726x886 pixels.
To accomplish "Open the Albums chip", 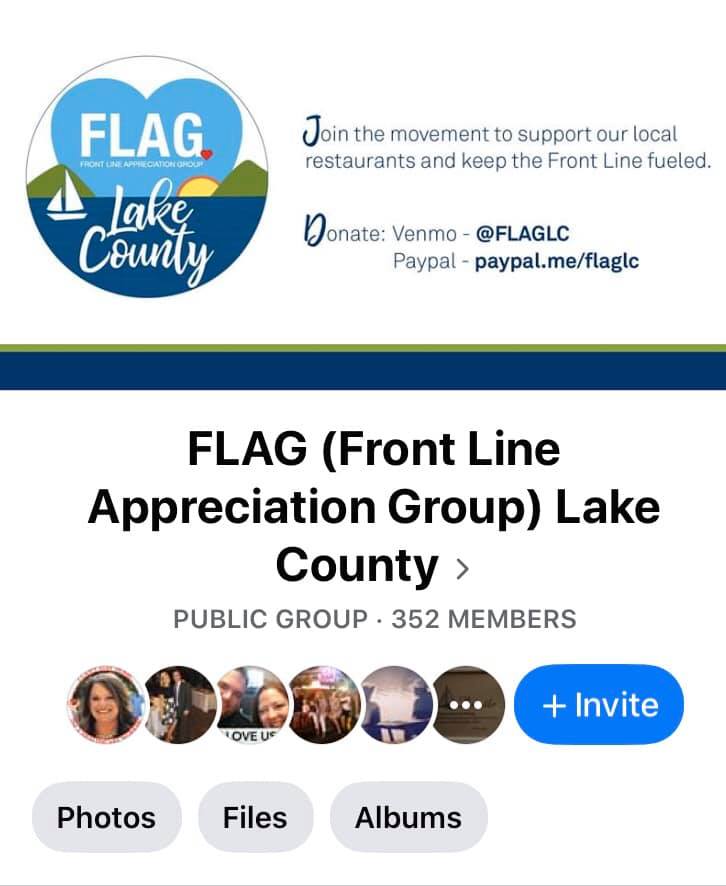I will (408, 817).
